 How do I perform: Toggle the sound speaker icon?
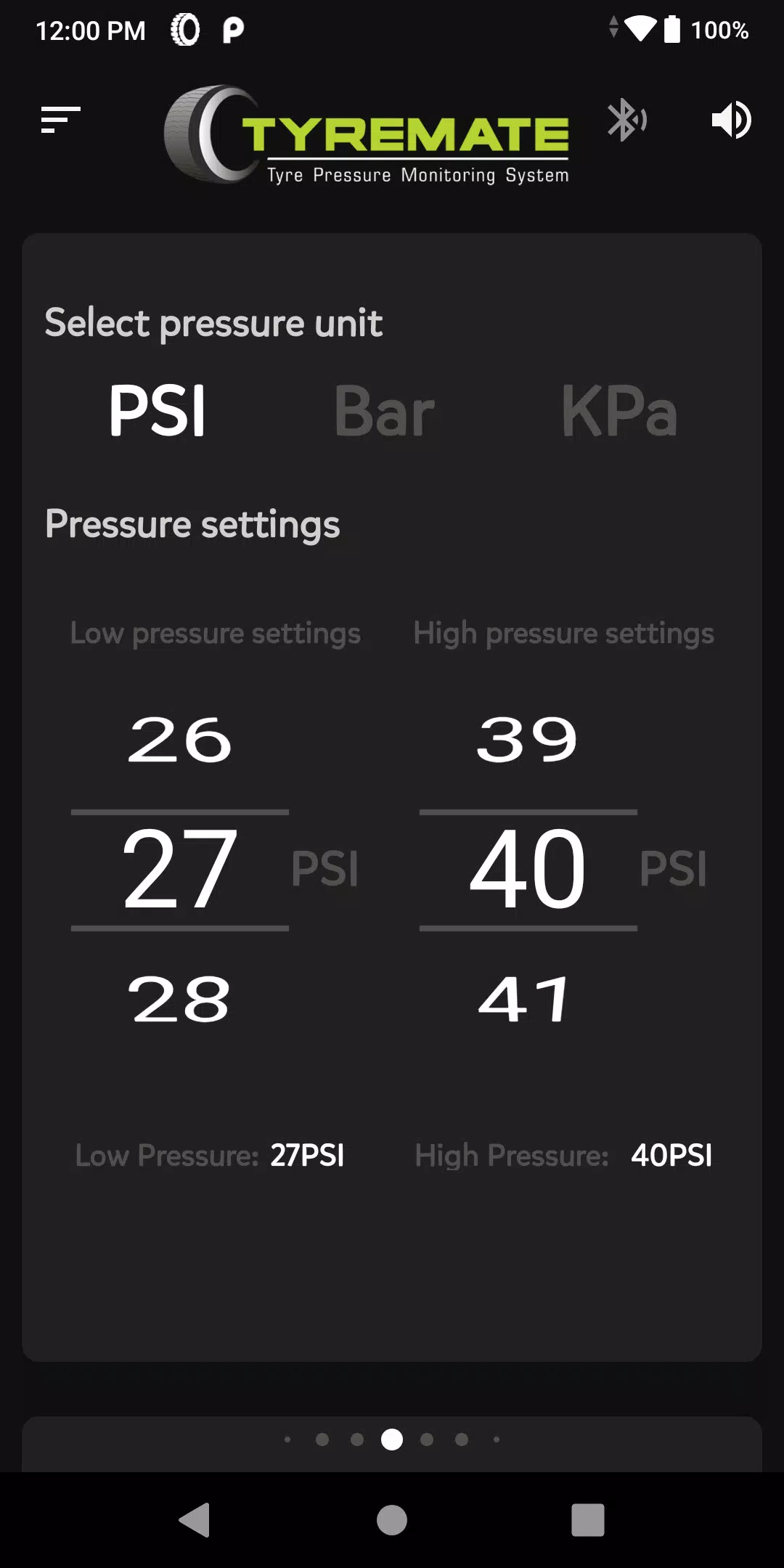[731, 120]
